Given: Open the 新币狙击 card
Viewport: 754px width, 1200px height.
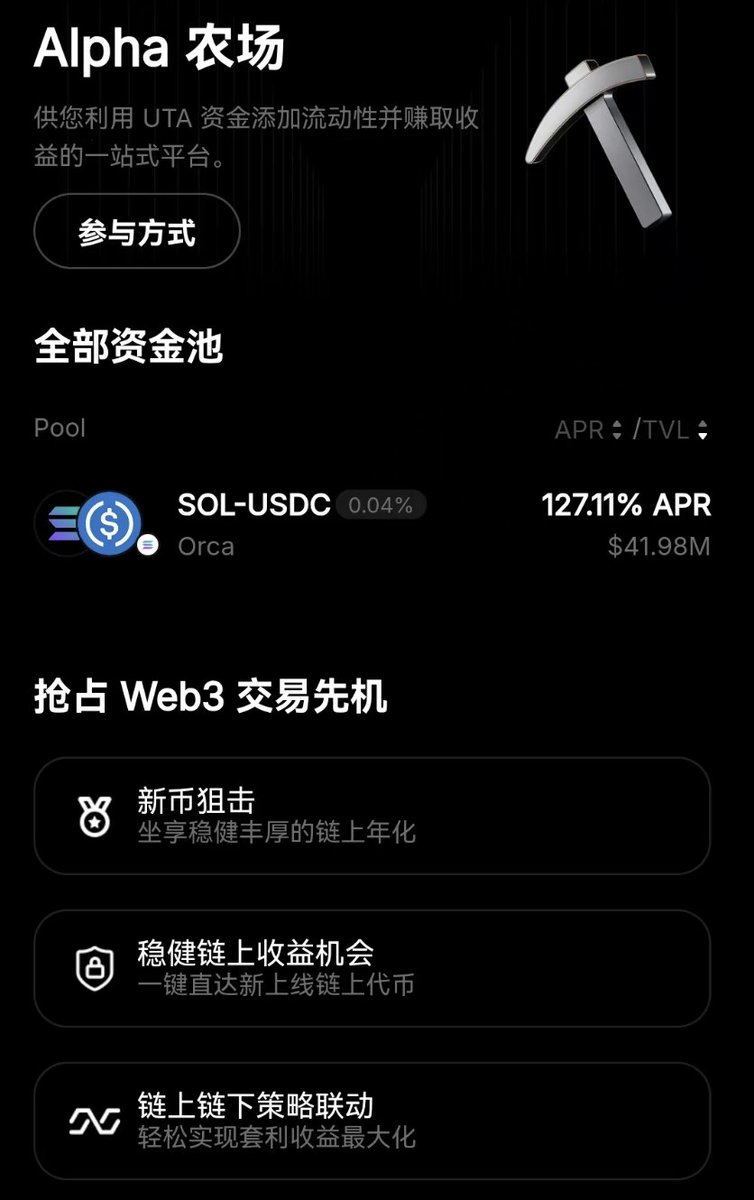Looking at the screenshot, I should pyautogui.click(x=372, y=815).
